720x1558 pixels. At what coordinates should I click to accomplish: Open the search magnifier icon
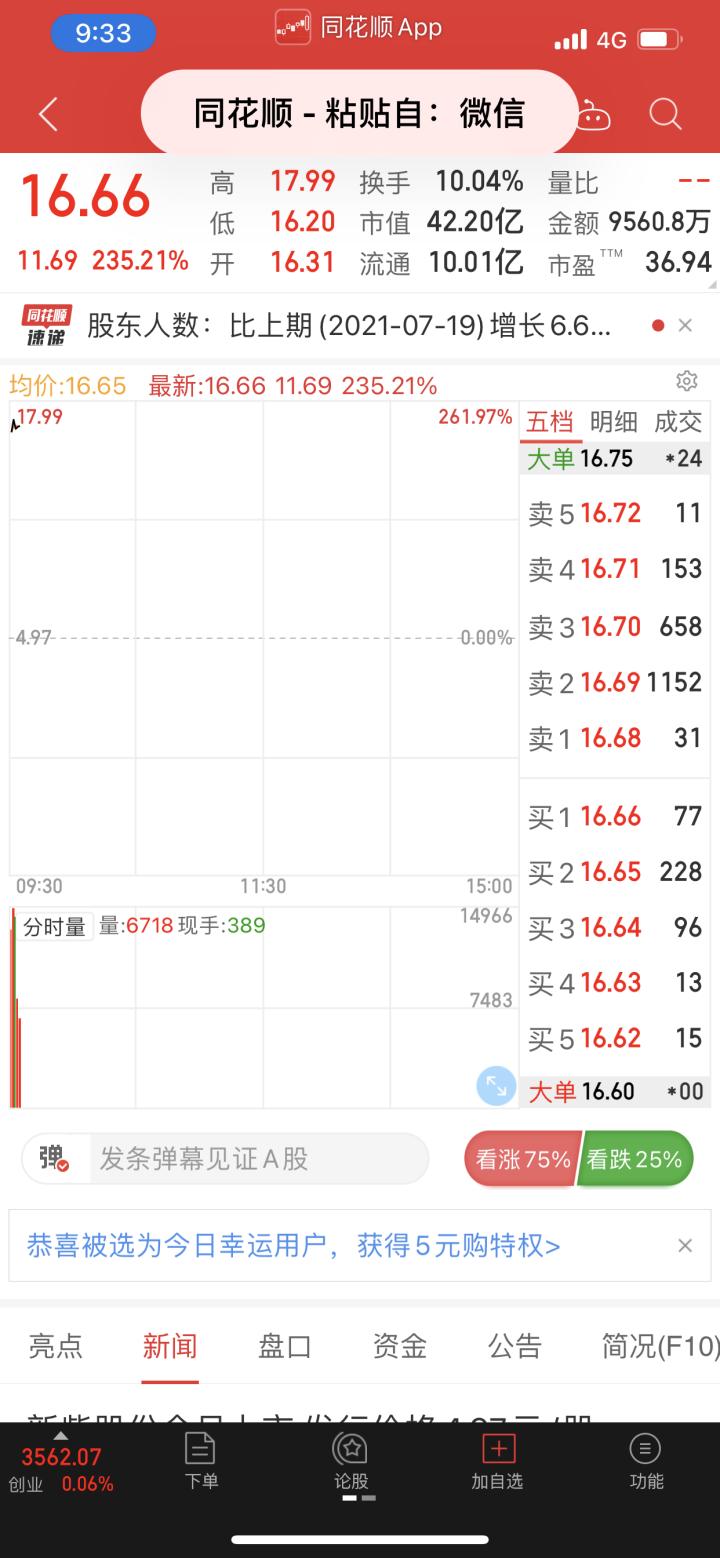(665, 114)
